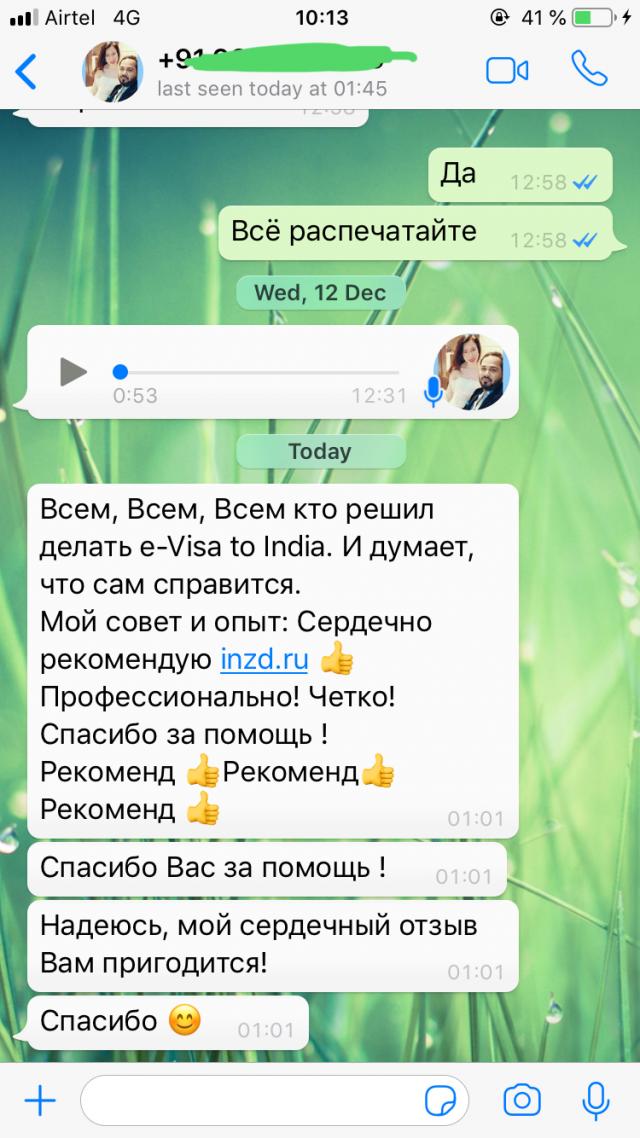Screen dimensions: 640x1138
Task: Tap the microphone to record a voice message
Action: click(x=596, y=1101)
